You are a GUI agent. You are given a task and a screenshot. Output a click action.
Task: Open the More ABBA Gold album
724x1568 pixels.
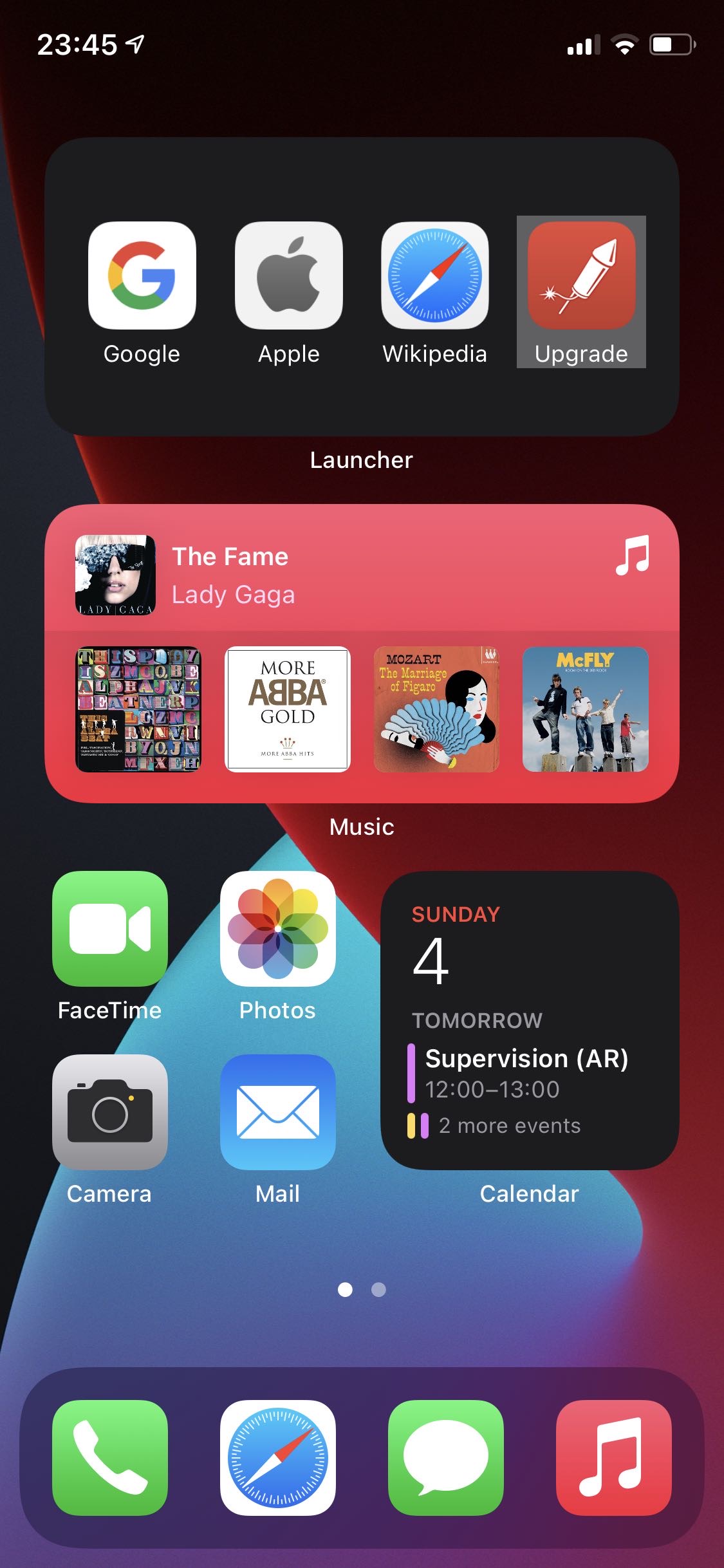[x=288, y=709]
